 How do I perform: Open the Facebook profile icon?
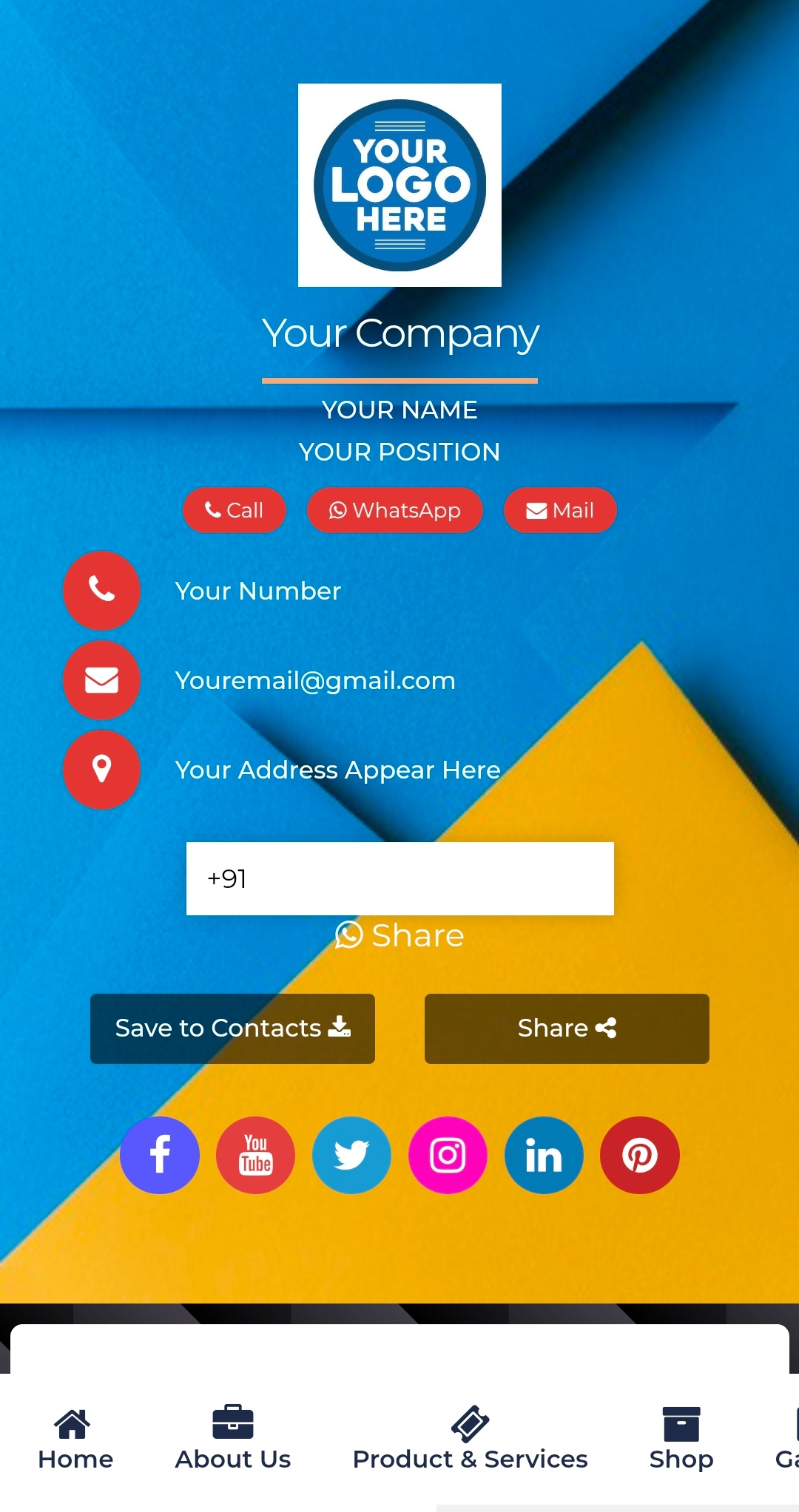(160, 1155)
